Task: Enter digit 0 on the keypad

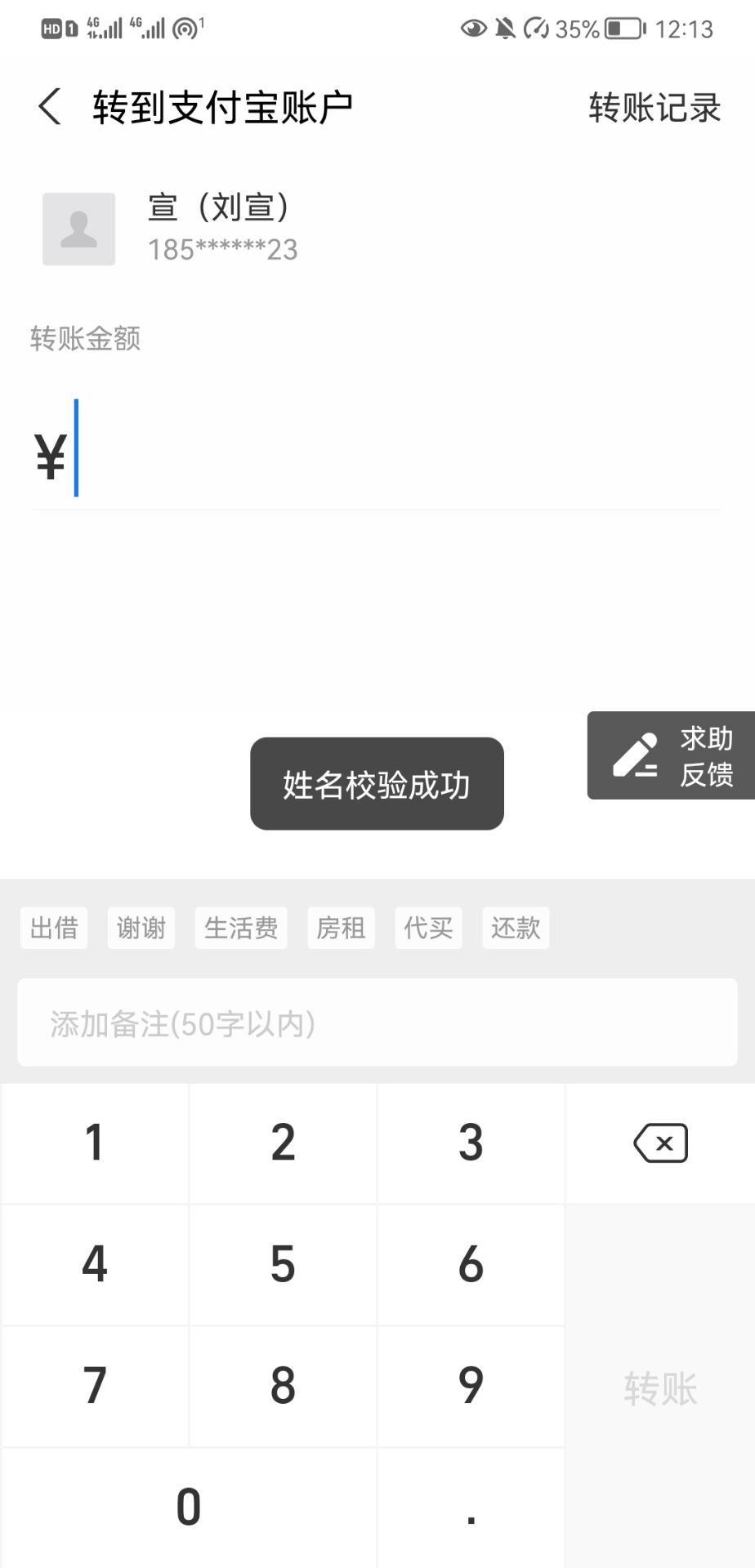Action: point(189,1508)
